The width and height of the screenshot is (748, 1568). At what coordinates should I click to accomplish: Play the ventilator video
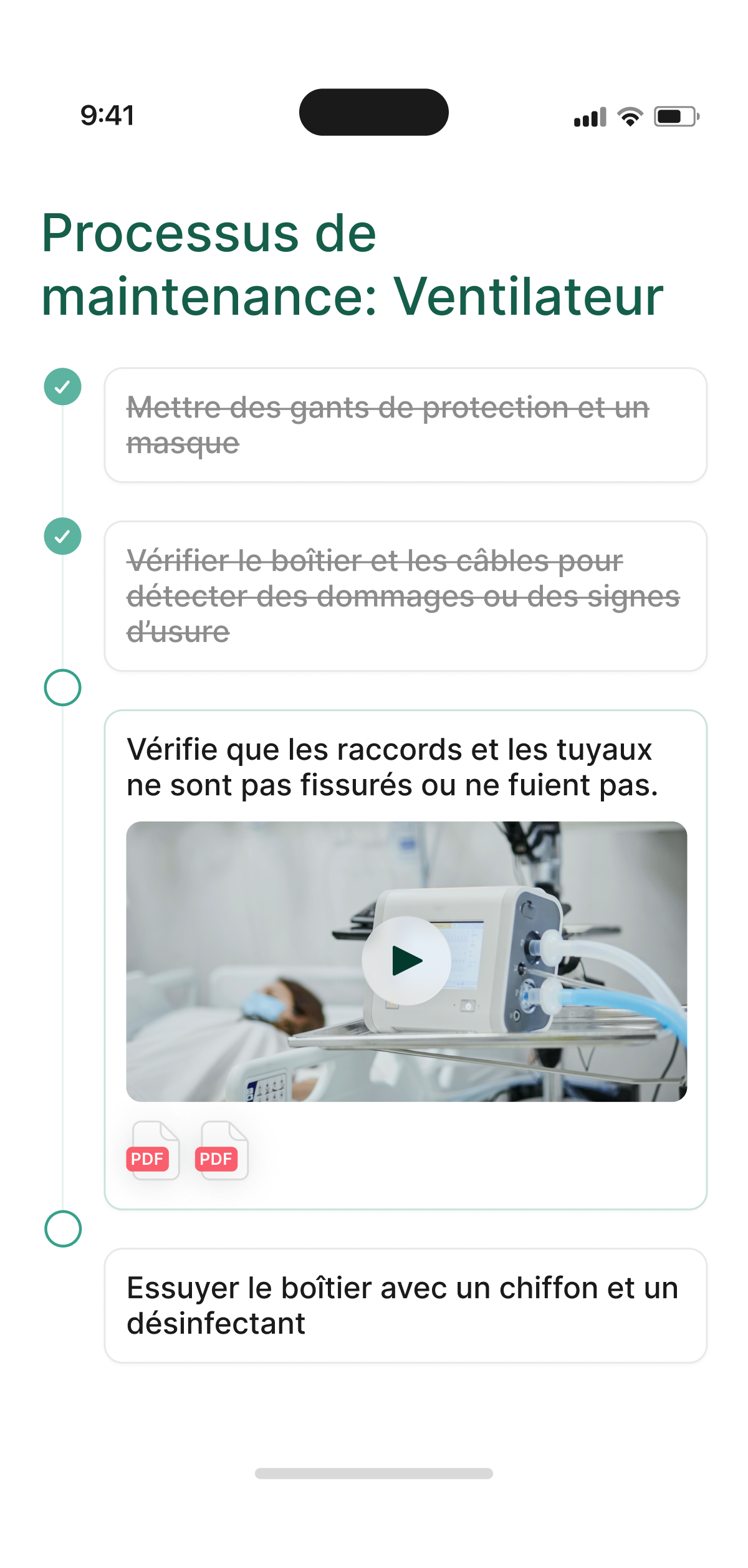tap(406, 960)
